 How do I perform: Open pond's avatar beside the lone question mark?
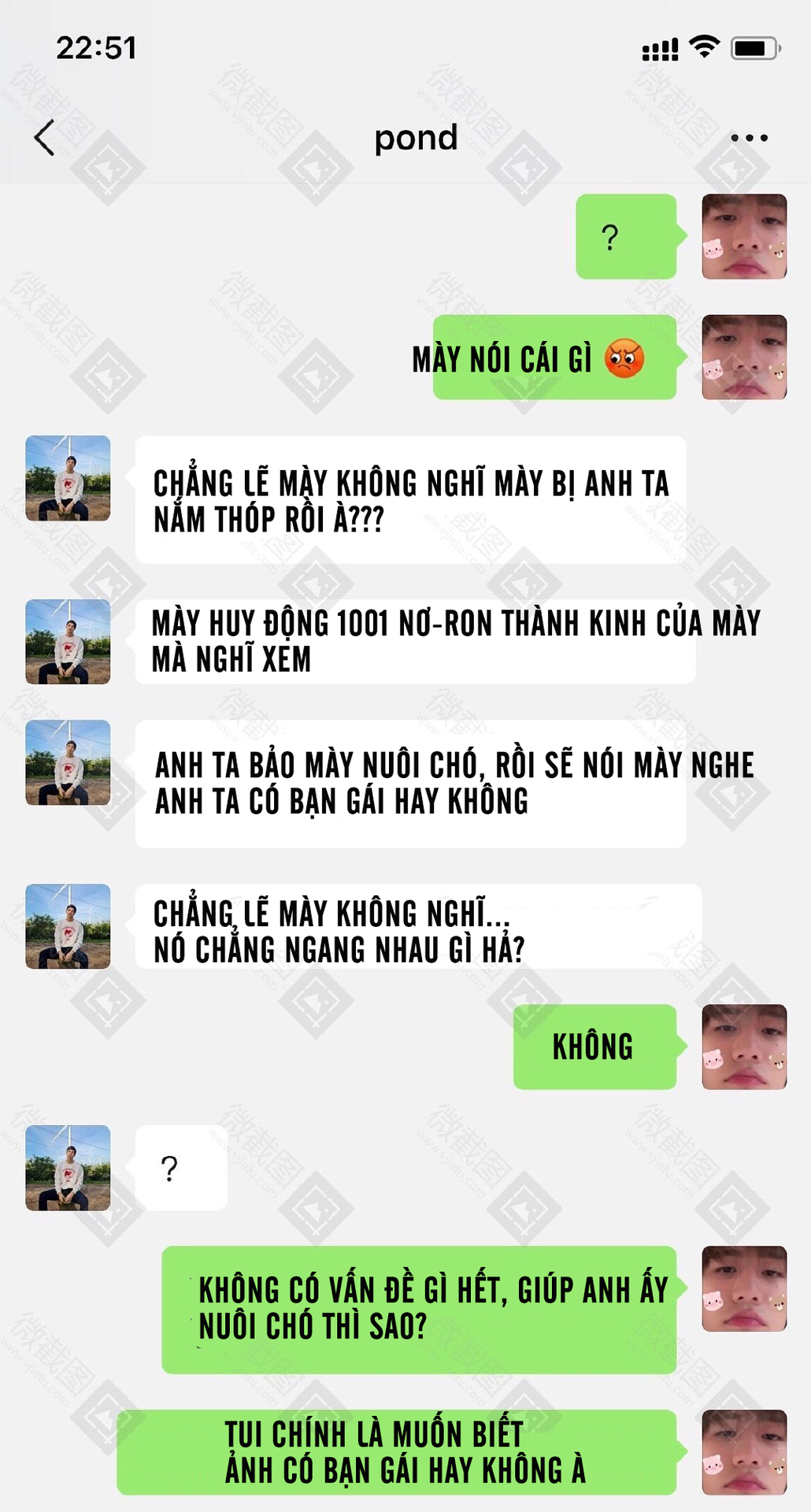click(68, 1167)
